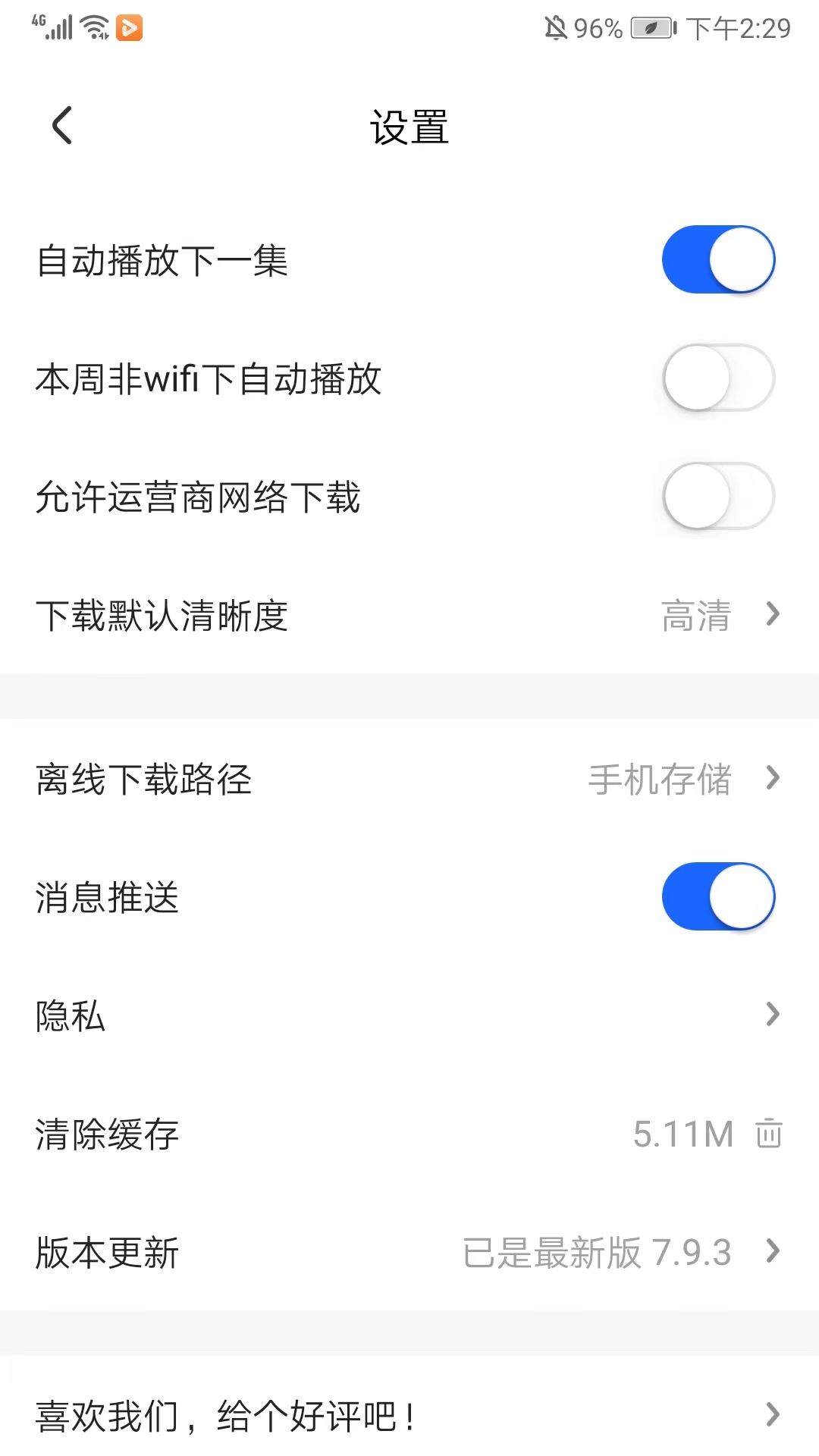Change 离线下载路径 storage location
The image size is (819, 1456).
[x=409, y=779]
